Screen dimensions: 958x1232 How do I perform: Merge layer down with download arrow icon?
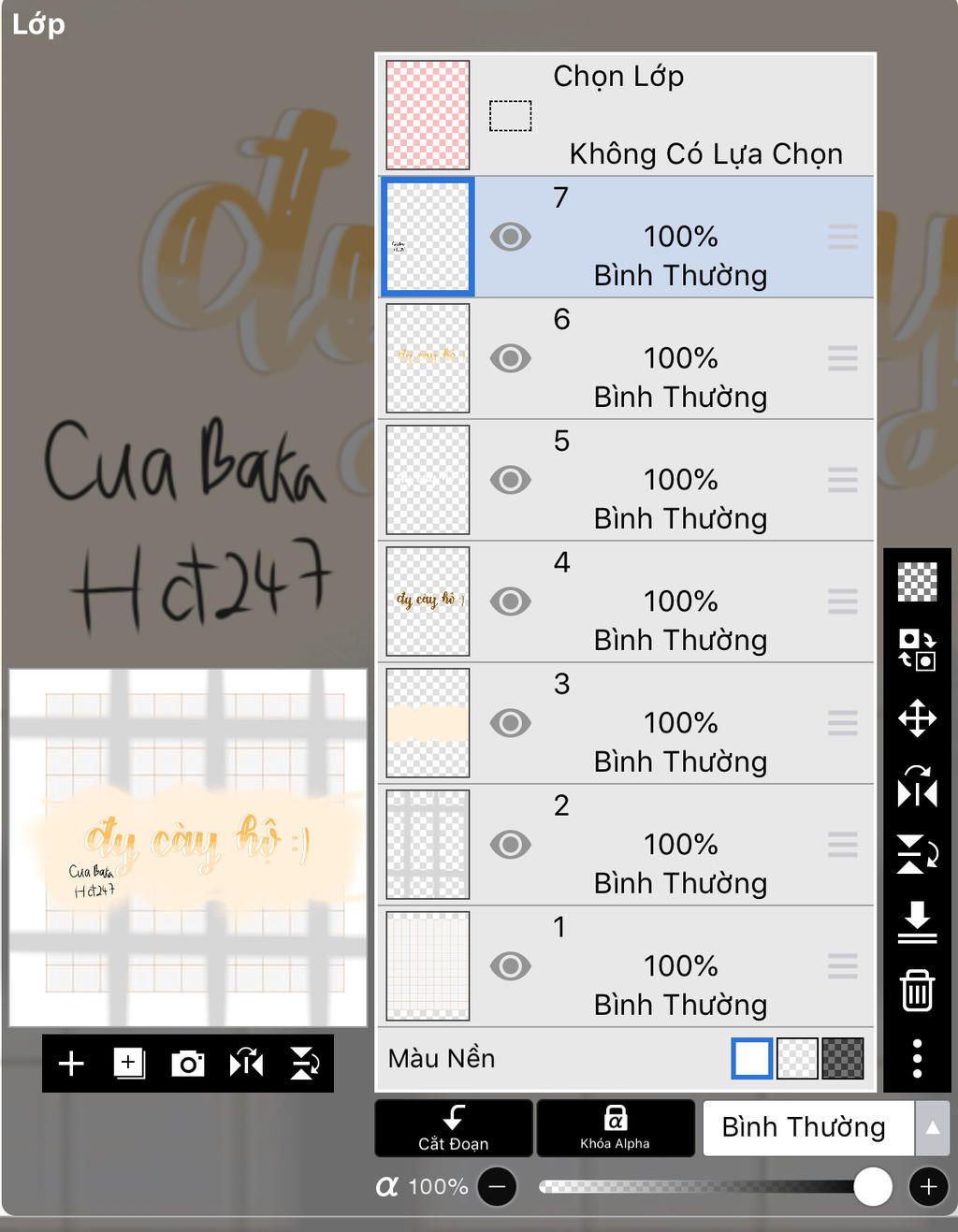[x=917, y=921]
